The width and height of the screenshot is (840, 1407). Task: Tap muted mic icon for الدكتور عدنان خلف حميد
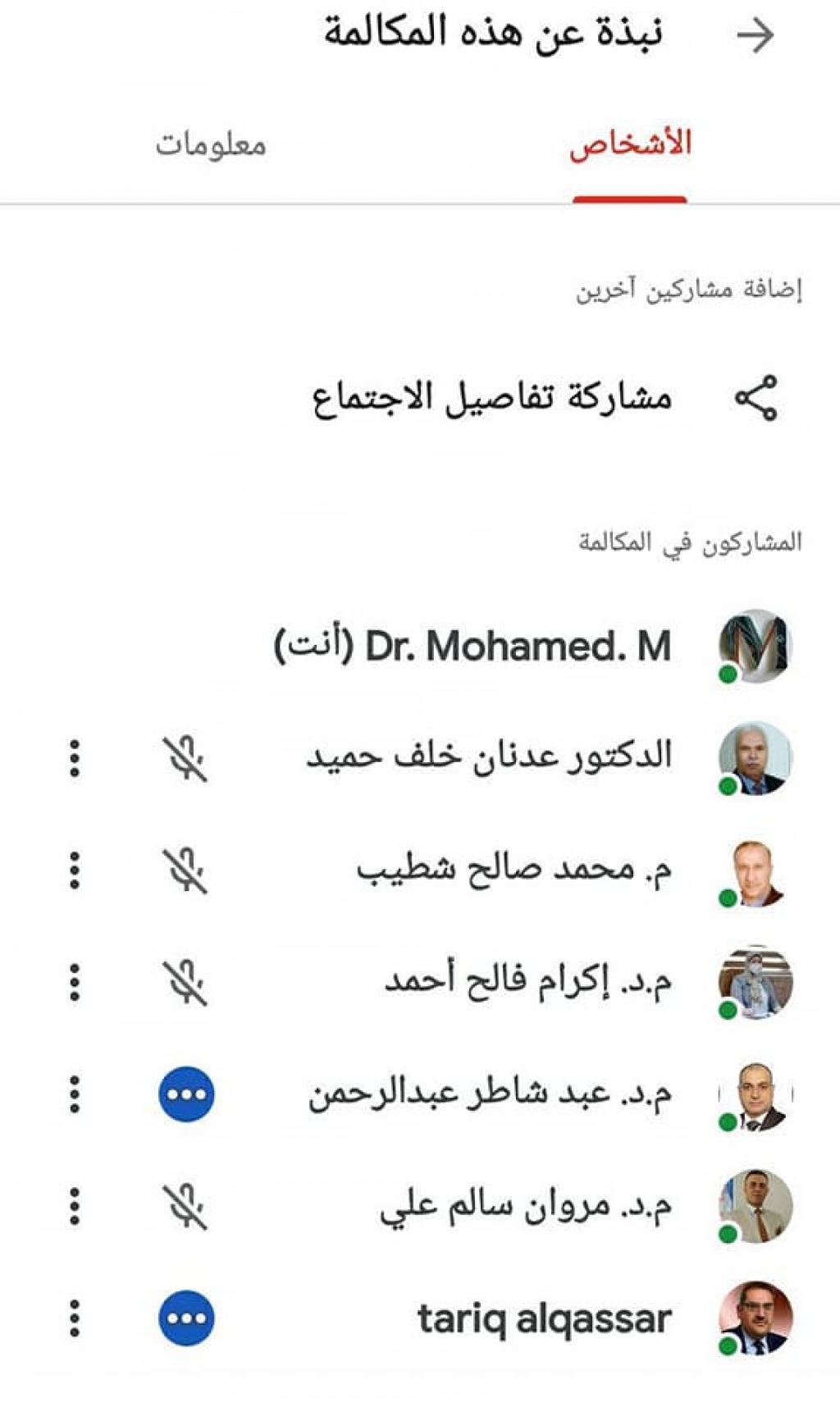tap(185, 758)
